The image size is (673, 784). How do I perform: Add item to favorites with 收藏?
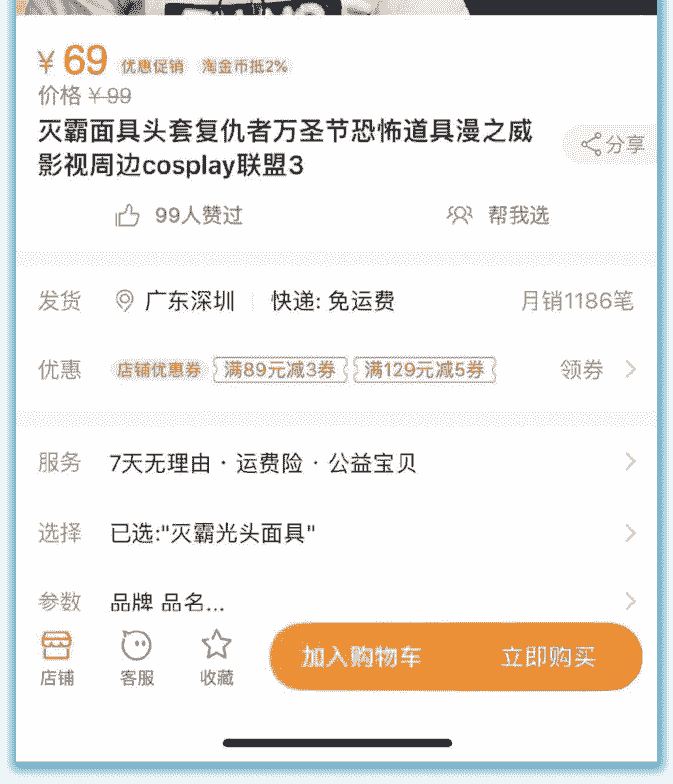(216, 658)
